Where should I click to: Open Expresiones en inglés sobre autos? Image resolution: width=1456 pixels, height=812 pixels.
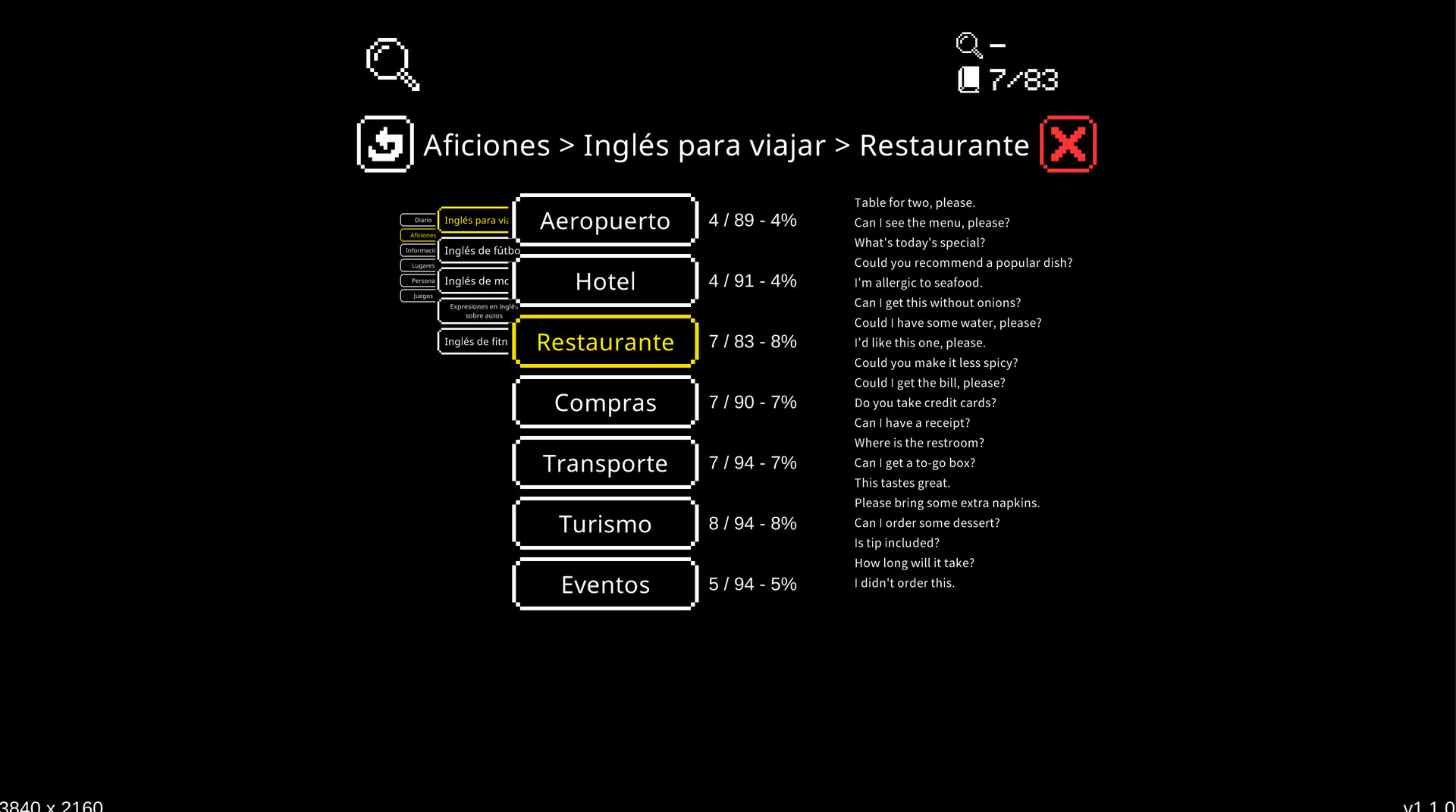478,311
